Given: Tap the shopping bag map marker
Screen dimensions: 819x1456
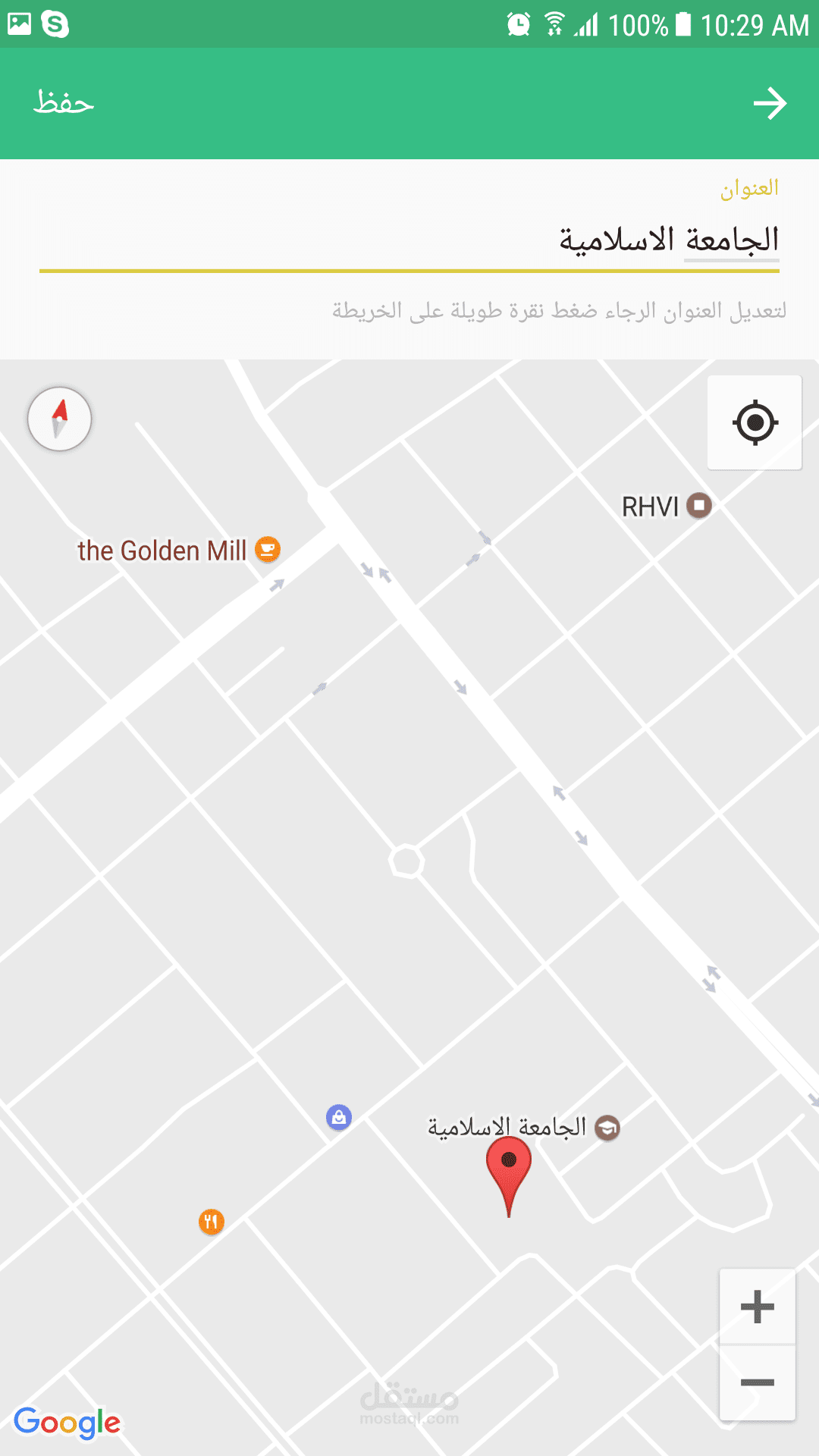Looking at the screenshot, I should coord(339,1117).
